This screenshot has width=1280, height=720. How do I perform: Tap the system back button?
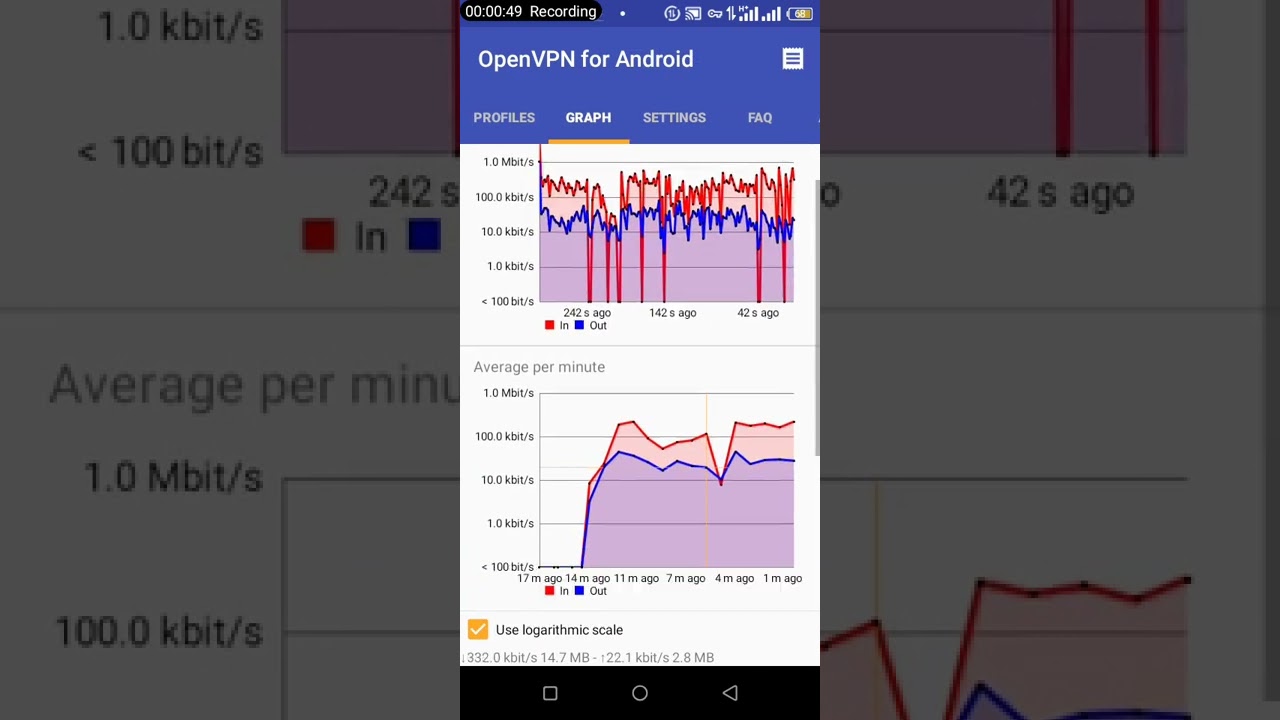click(730, 693)
